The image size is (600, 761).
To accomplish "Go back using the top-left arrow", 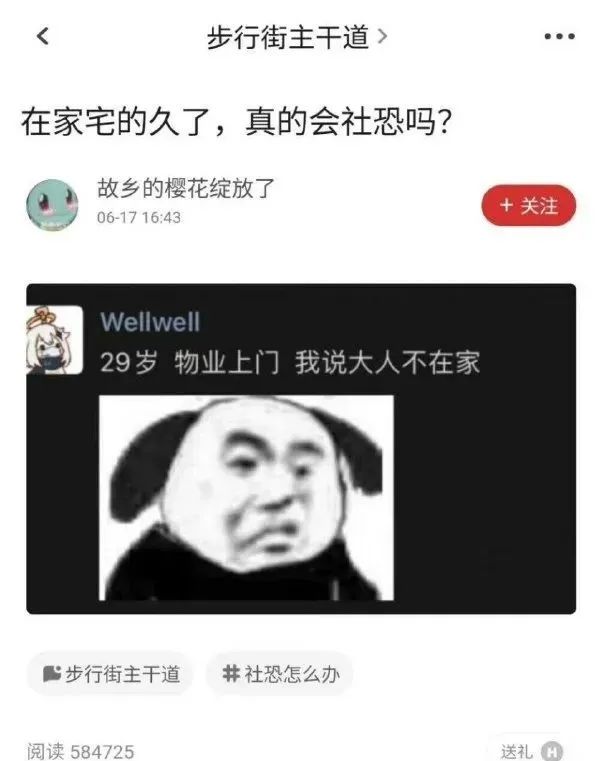I will tap(42, 37).
